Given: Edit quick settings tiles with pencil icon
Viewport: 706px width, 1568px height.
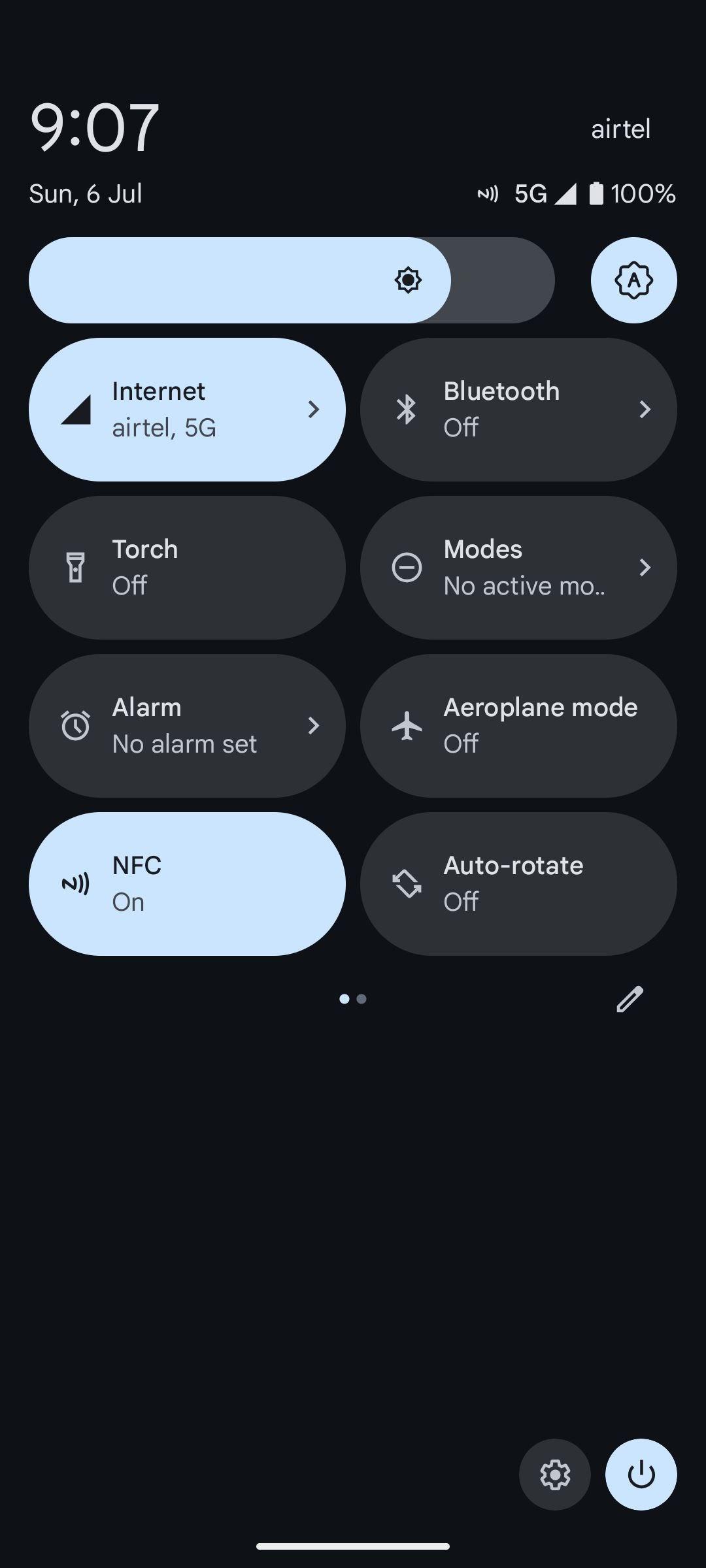Looking at the screenshot, I should point(630,999).
